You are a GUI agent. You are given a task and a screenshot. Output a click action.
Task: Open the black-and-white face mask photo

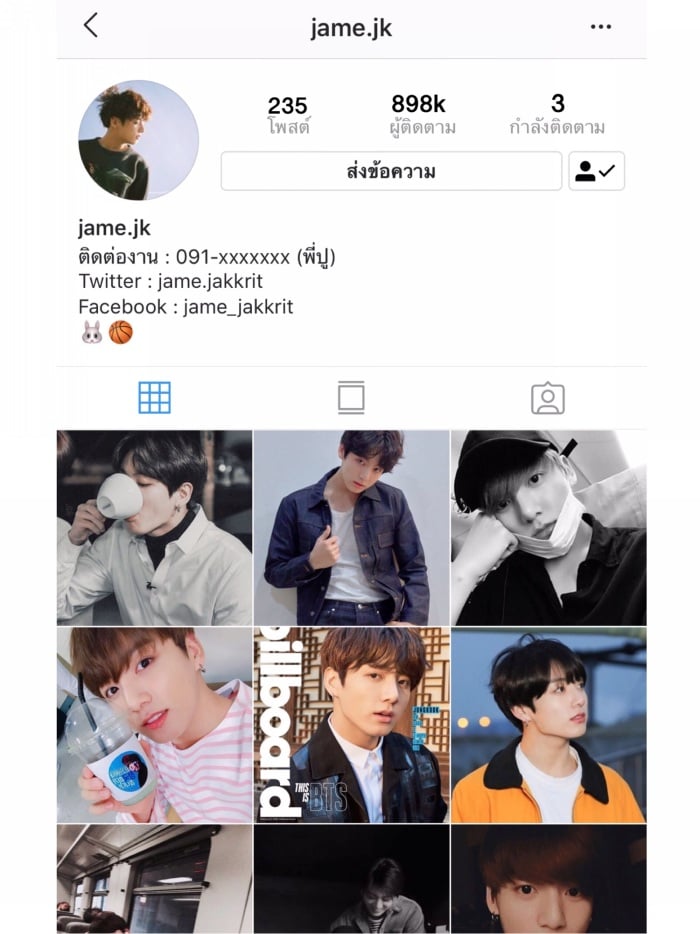(548, 527)
